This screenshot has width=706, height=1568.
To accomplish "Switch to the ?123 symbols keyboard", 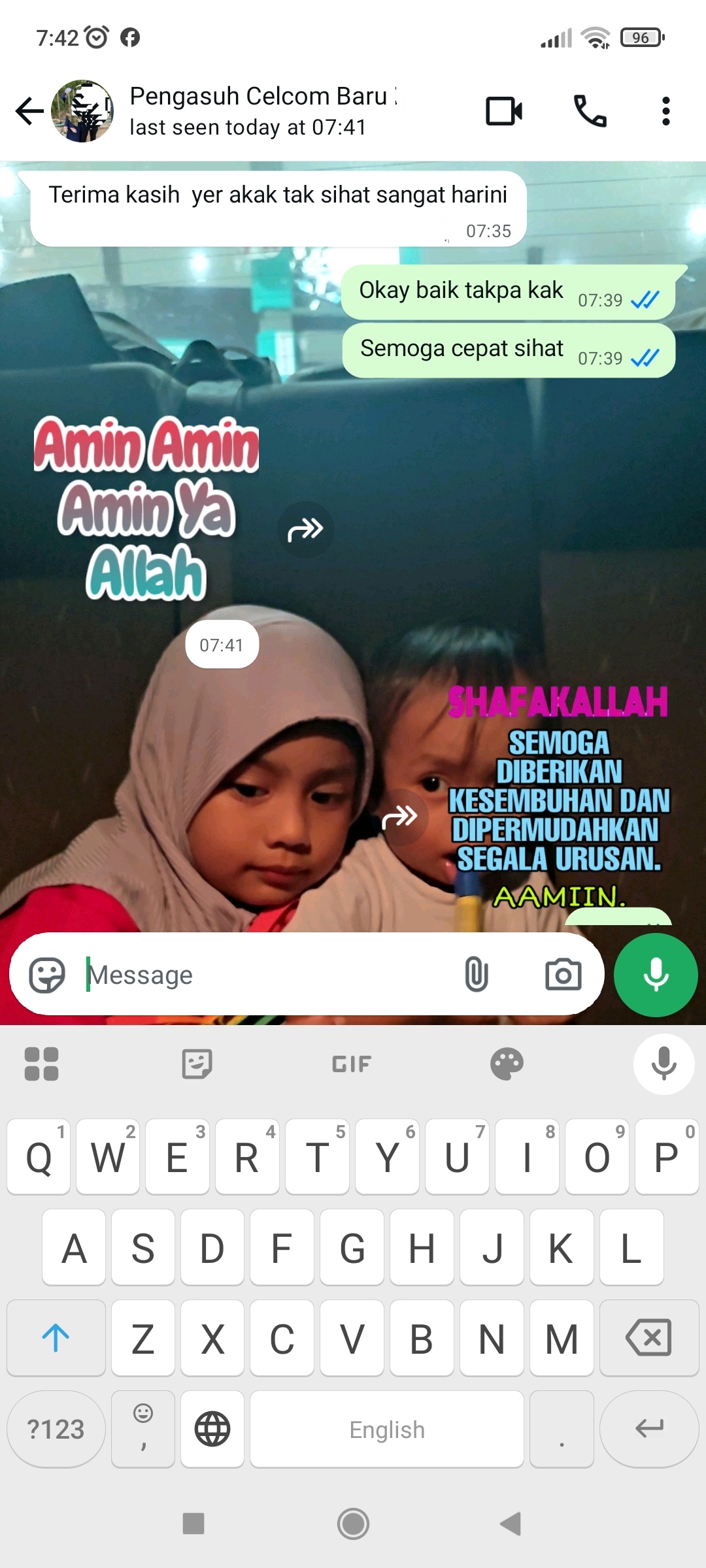I will tap(56, 1429).
